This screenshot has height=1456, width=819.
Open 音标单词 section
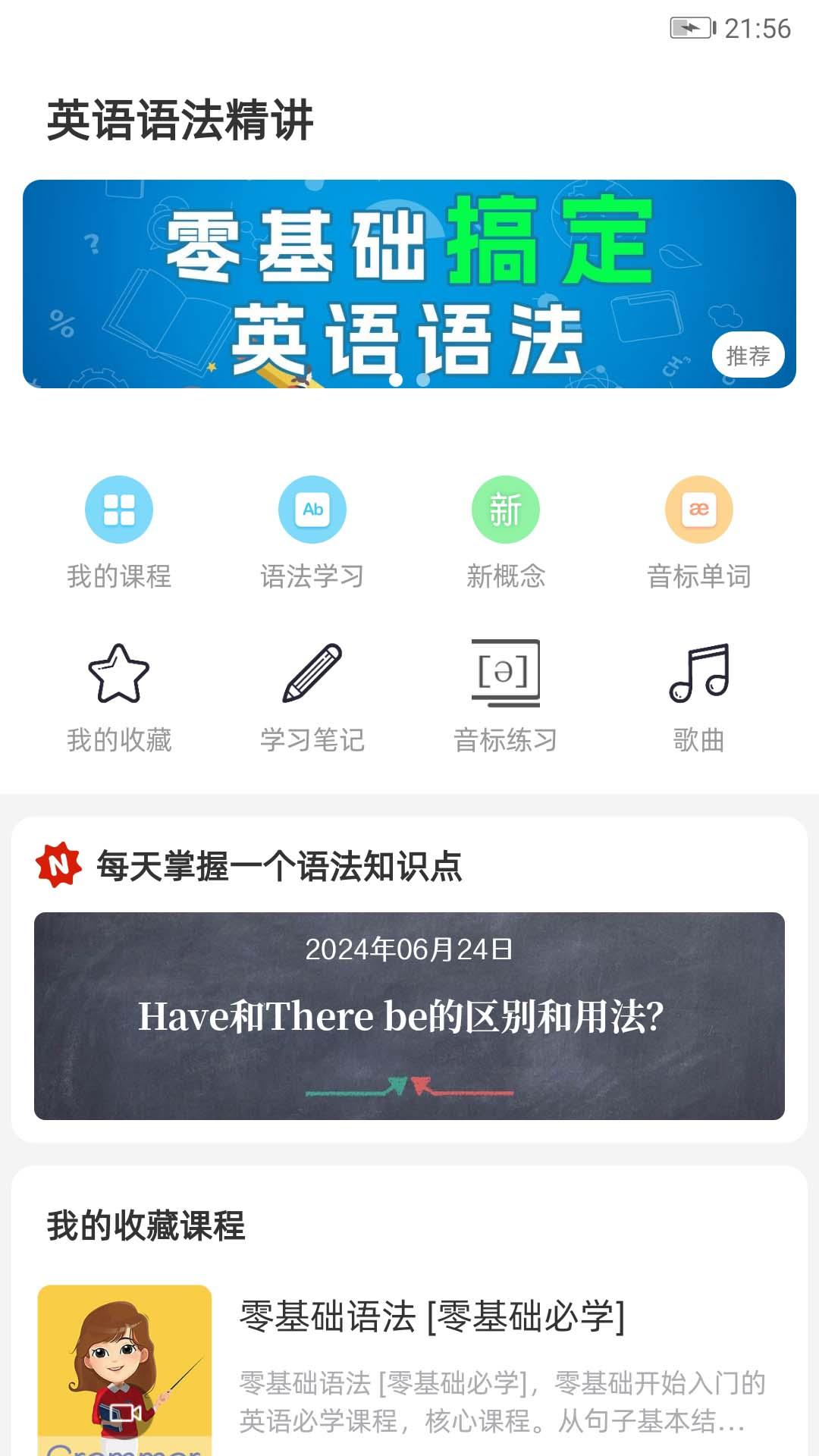(x=699, y=532)
